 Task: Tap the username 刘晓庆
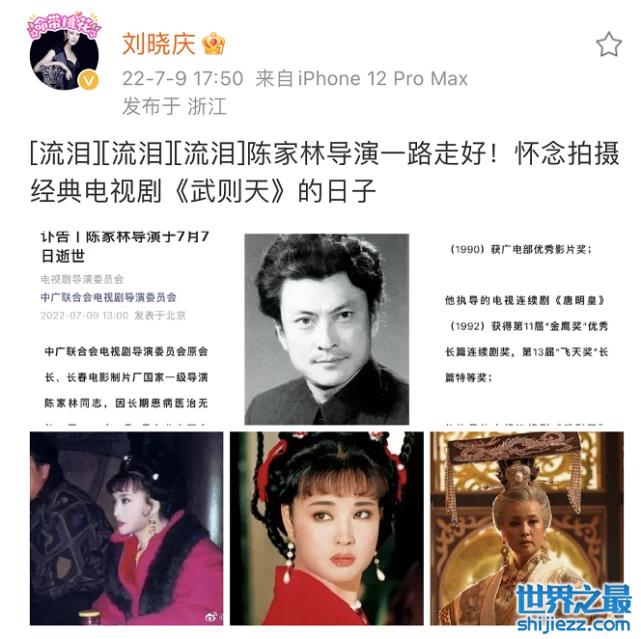click(159, 42)
